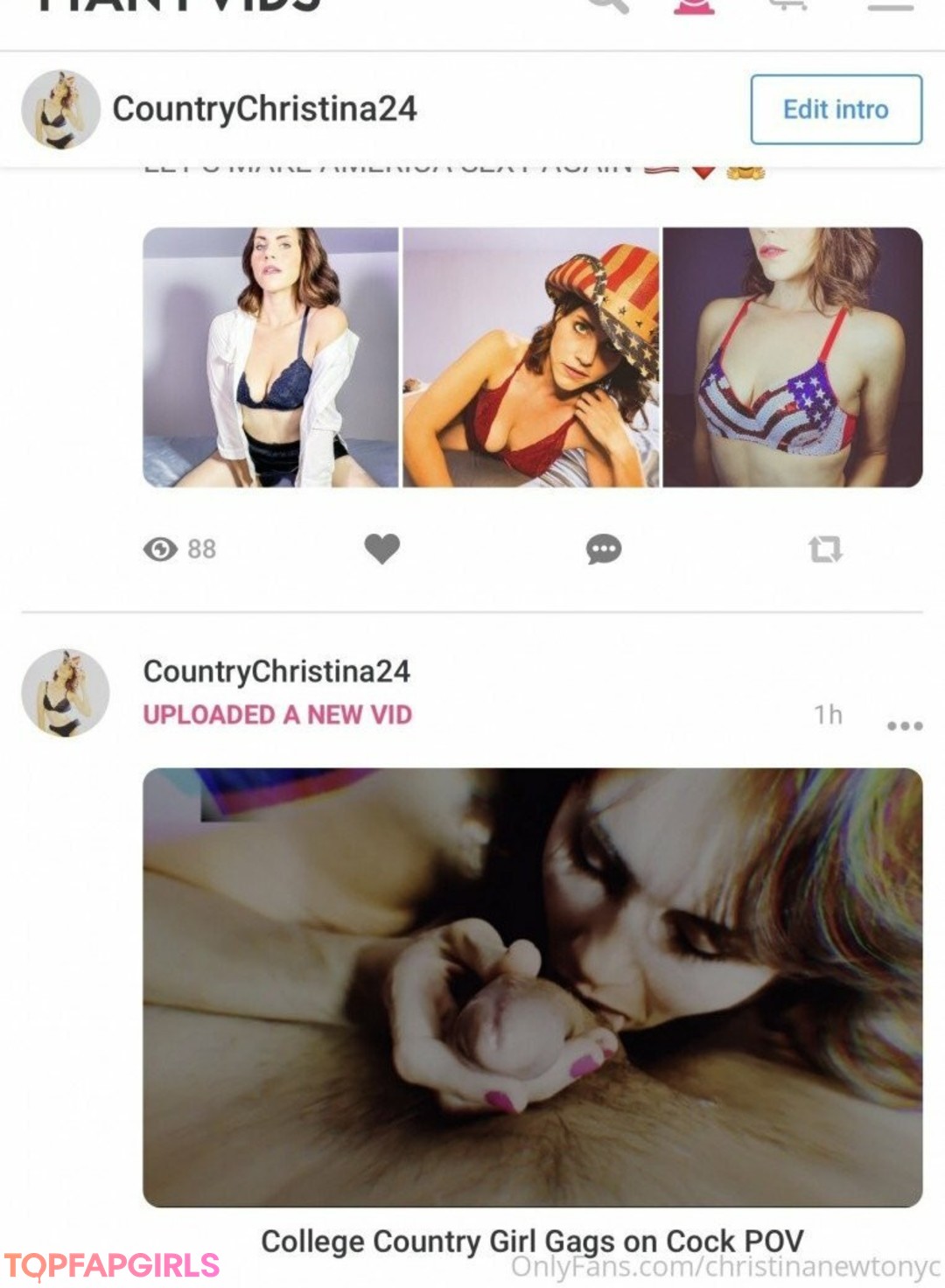This screenshot has width=945, height=1288.
Task: Open the first photo in the post
Action: tap(270, 357)
